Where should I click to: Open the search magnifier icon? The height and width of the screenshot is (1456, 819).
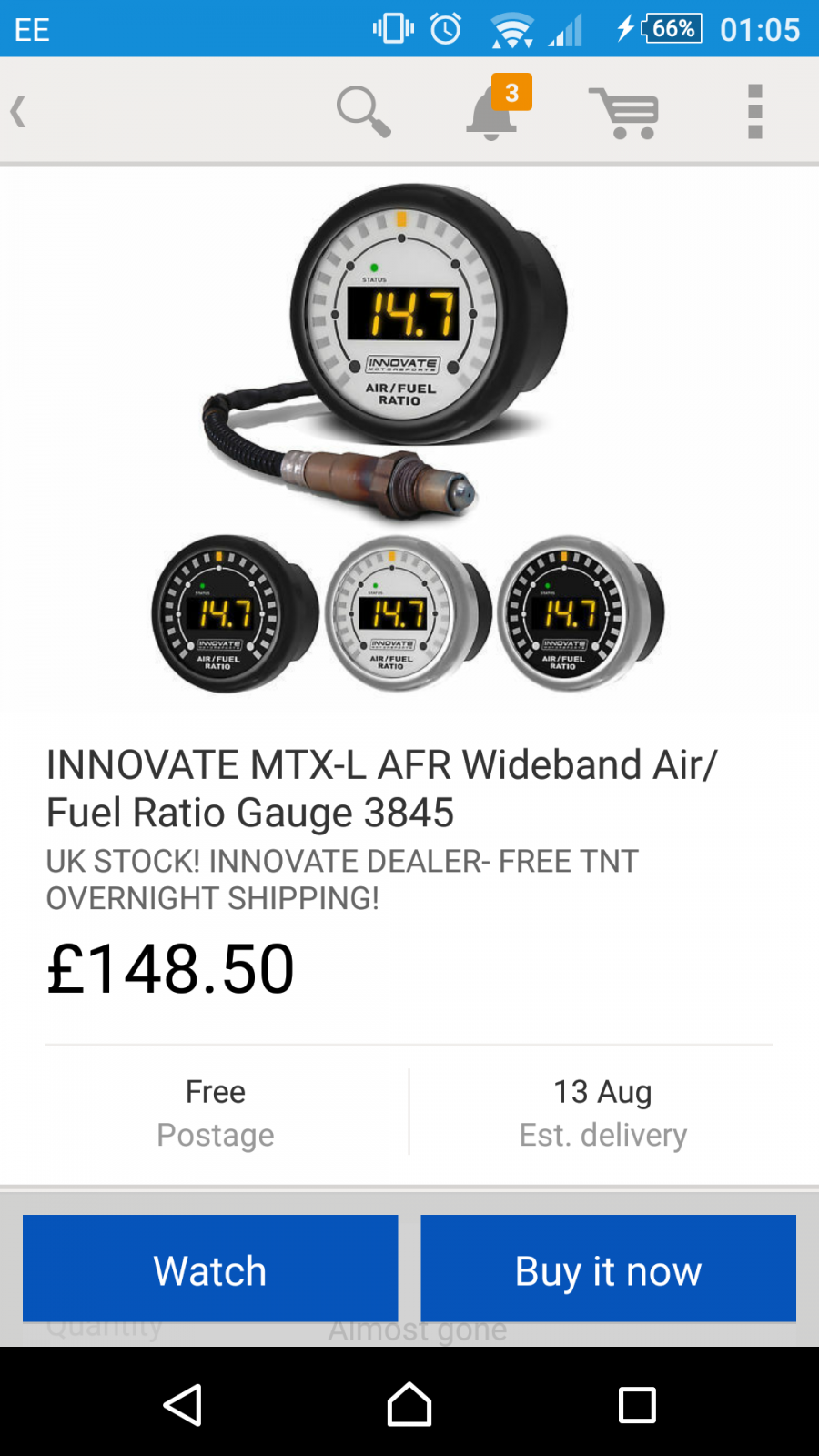click(x=364, y=112)
